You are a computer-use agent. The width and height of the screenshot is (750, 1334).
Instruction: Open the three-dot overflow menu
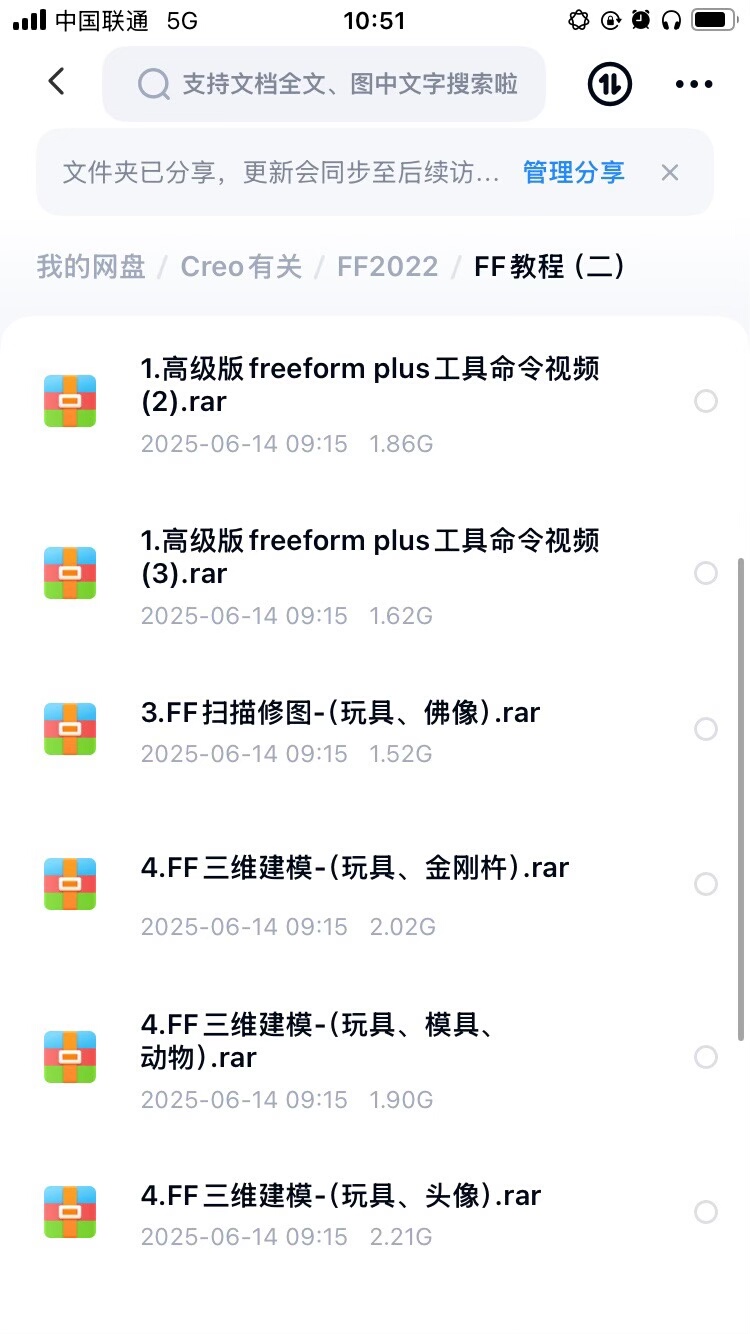click(694, 84)
